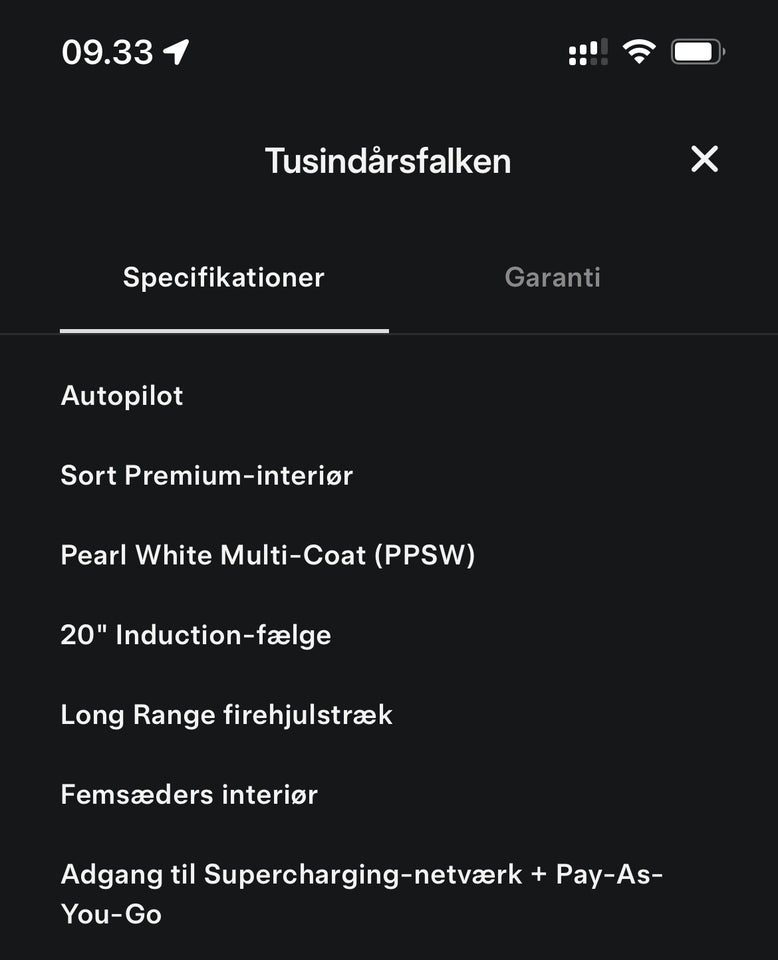Switch to the Garanti tab
The height and width of the screenshot is (960, 778).
click(553, 278)
